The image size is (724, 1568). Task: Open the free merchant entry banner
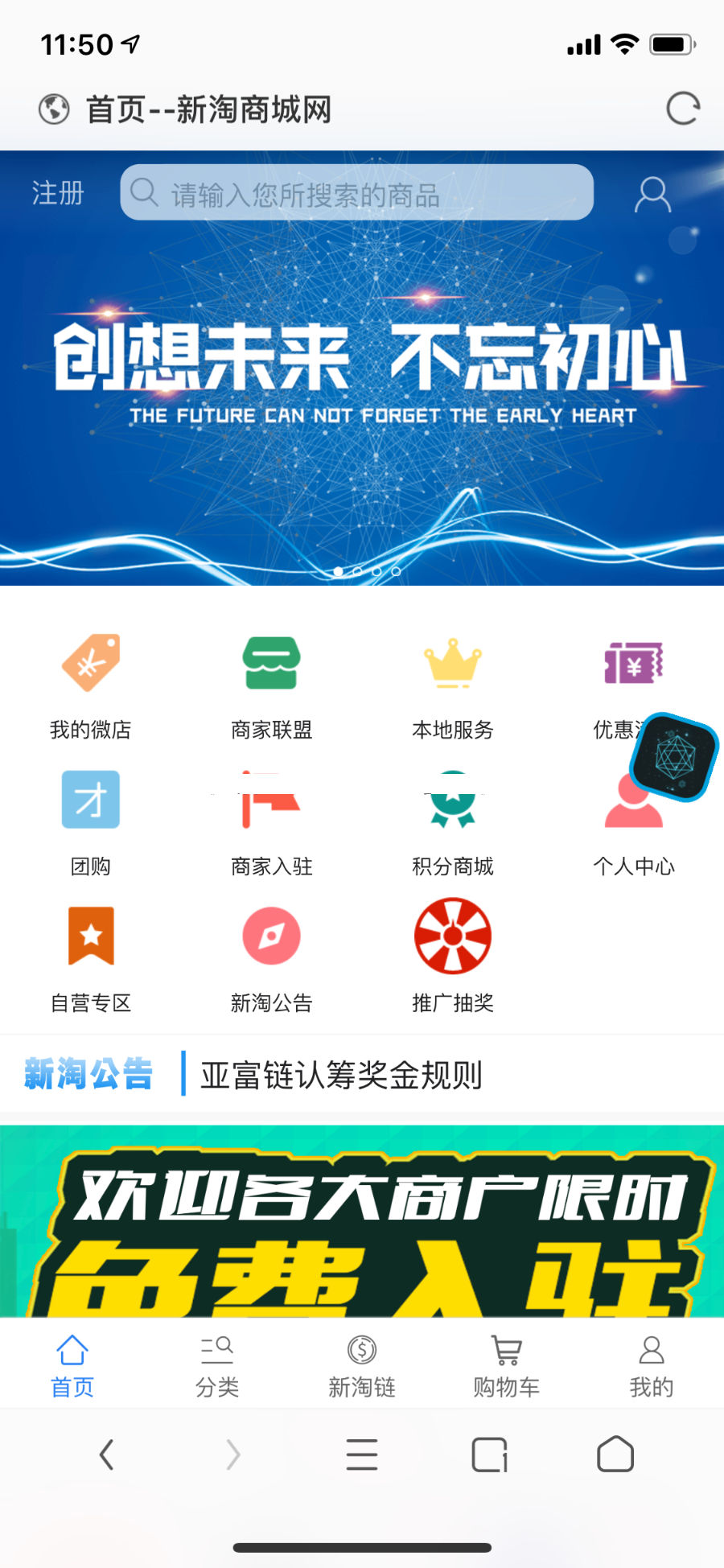[362, 1223]
